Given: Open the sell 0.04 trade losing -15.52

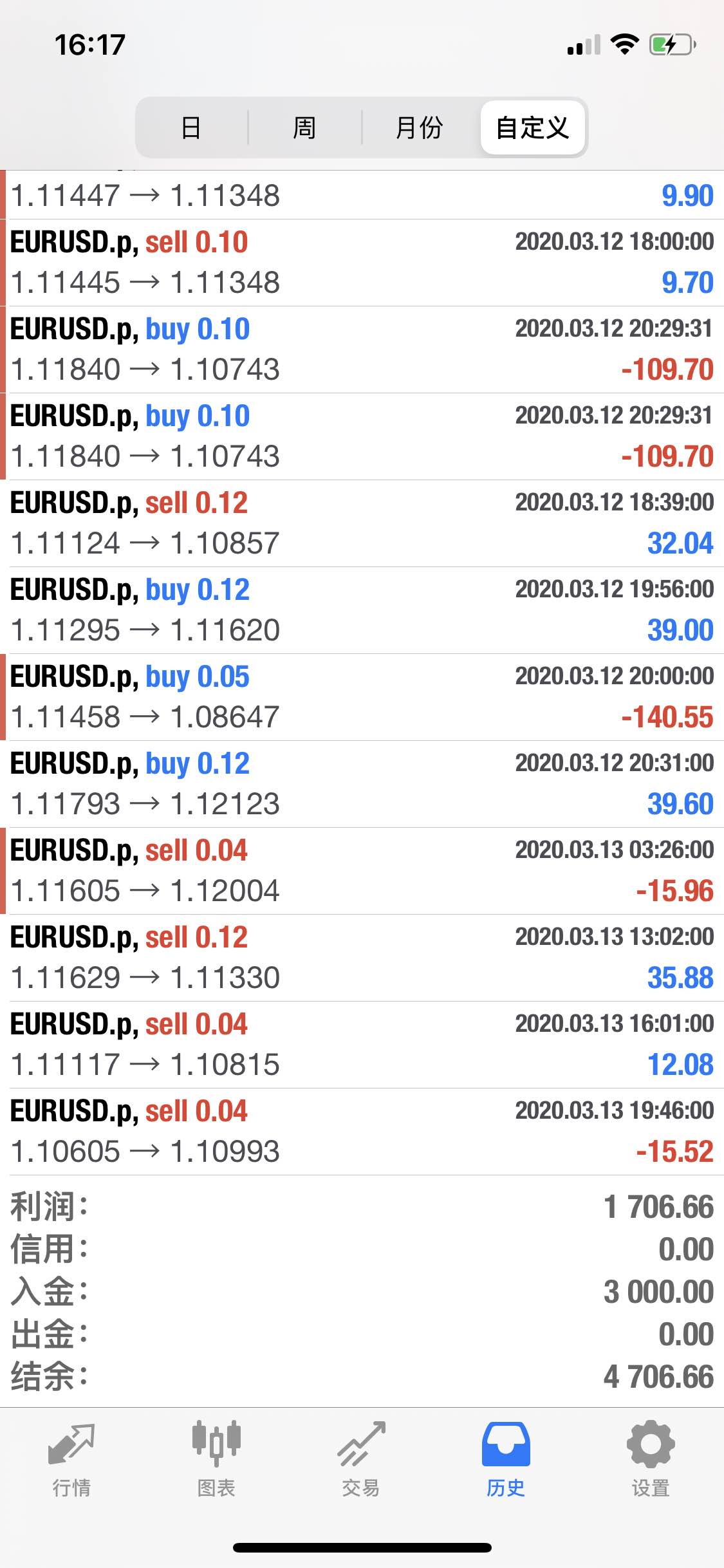Looking at the screenshot, I should tap(362, 1132).
